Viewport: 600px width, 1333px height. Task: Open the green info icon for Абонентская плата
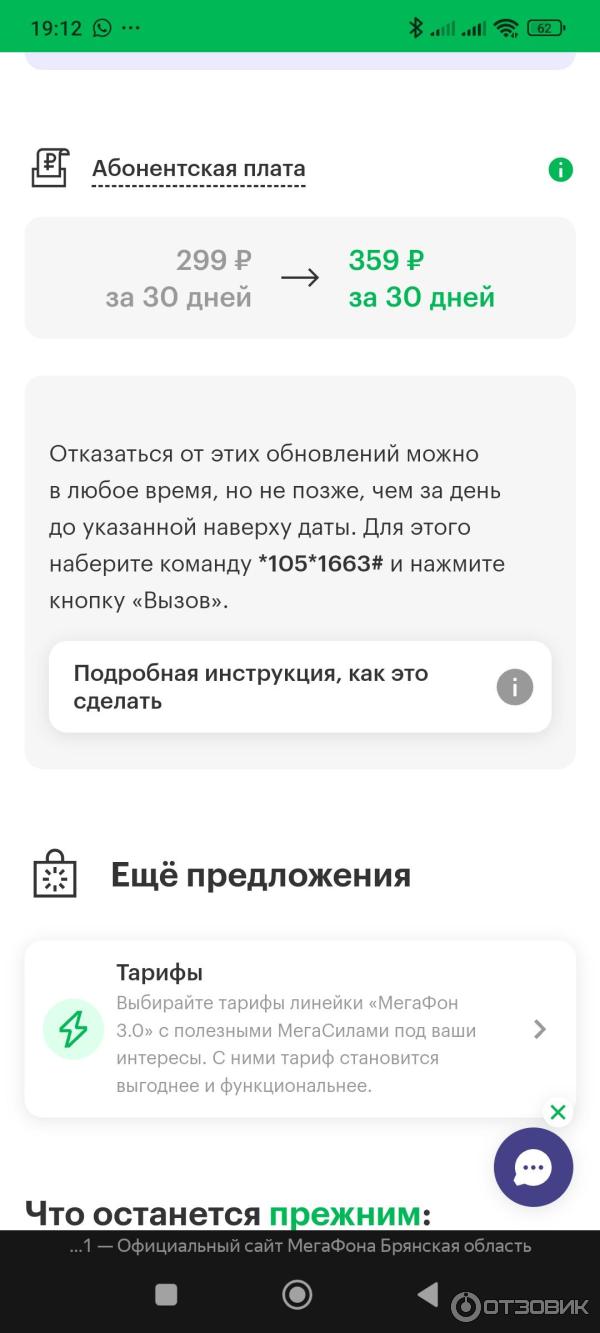coord(560,170)
